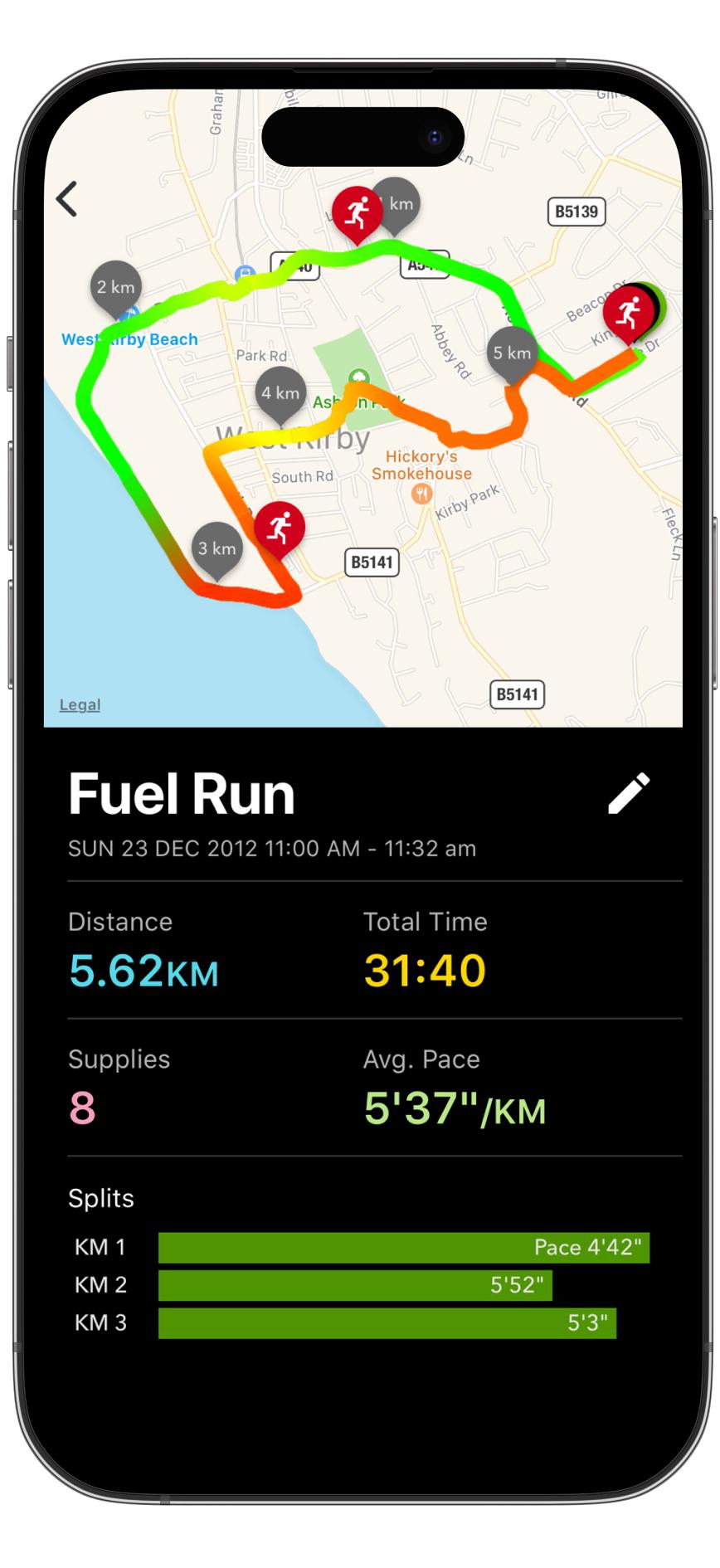This screenshot has height=1568, width=720.
Task: Tap the runner pin near South Rd
Action: (280, 527)
